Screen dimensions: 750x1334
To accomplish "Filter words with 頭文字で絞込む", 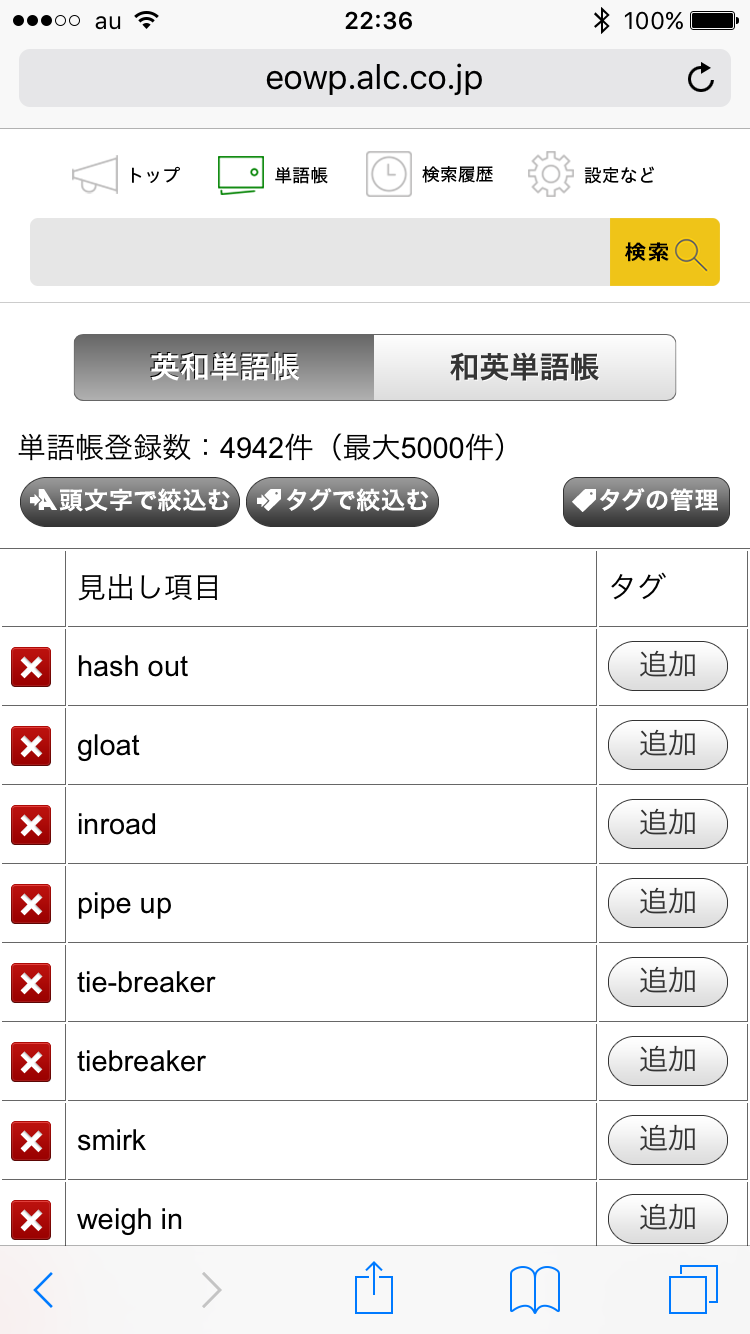I will coord(130,501).
